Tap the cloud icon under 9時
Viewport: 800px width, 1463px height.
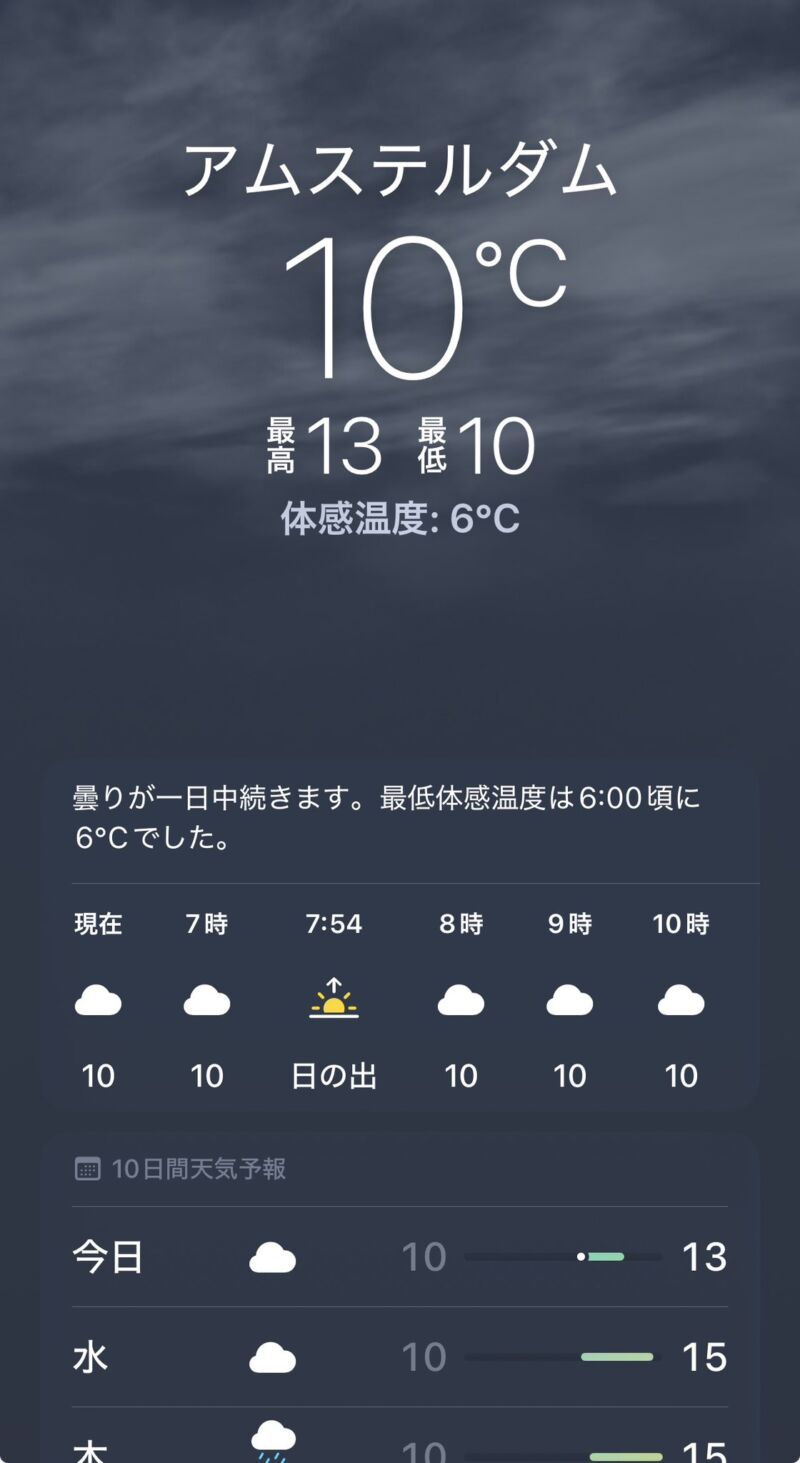point(570,1000)
